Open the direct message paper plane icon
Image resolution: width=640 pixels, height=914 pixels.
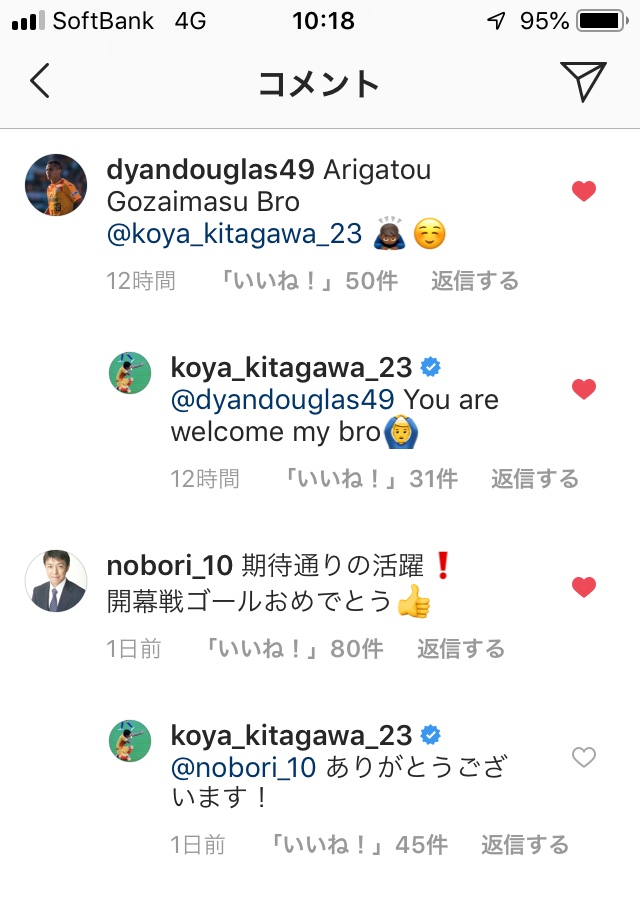[x=583, y=81]
